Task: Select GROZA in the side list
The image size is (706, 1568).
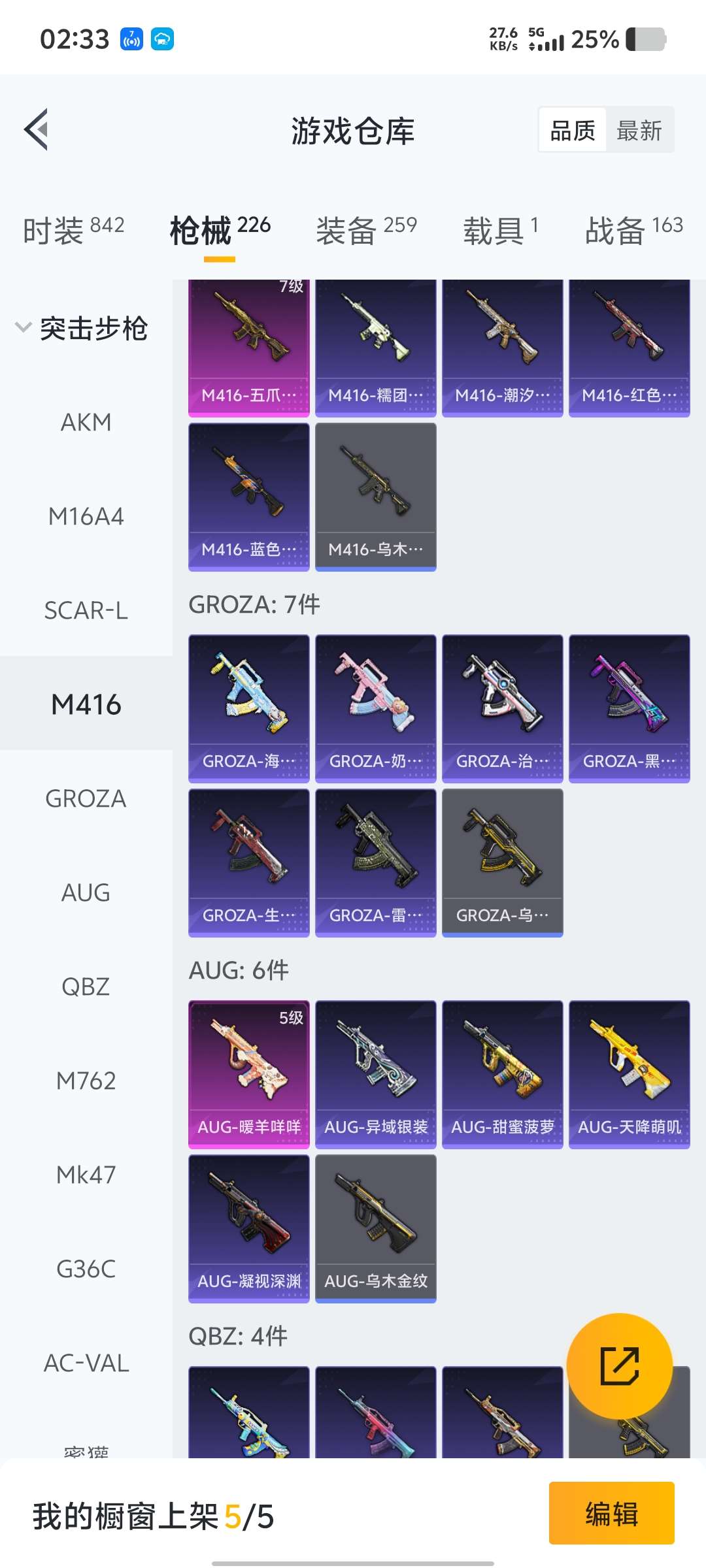Action: click(x=86, y=798)
